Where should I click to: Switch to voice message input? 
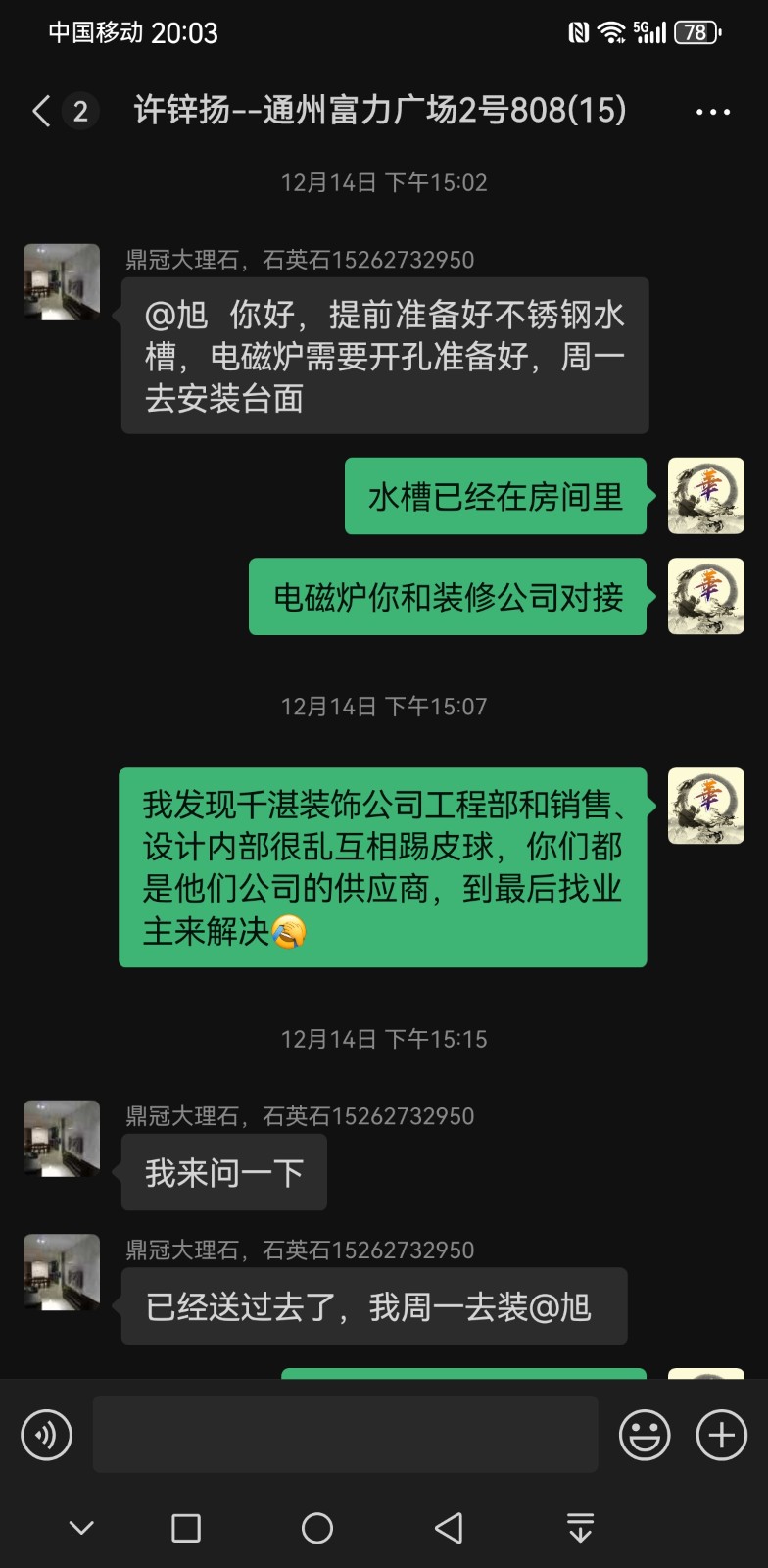(x=46, y=1435)
